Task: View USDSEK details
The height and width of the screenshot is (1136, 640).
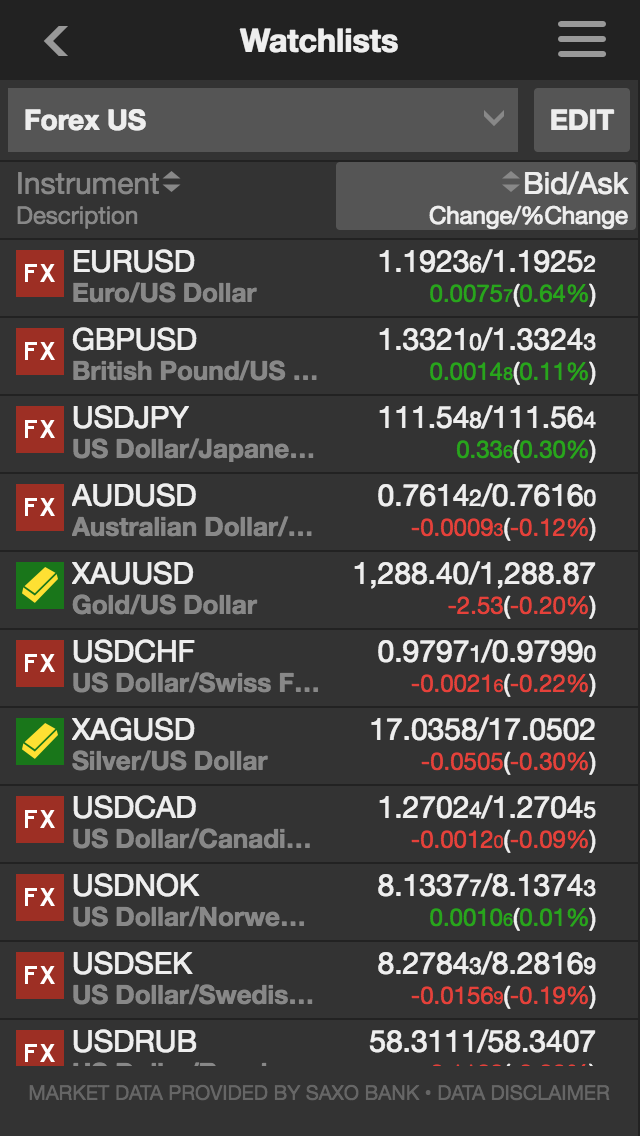Action: coord(320,980)
